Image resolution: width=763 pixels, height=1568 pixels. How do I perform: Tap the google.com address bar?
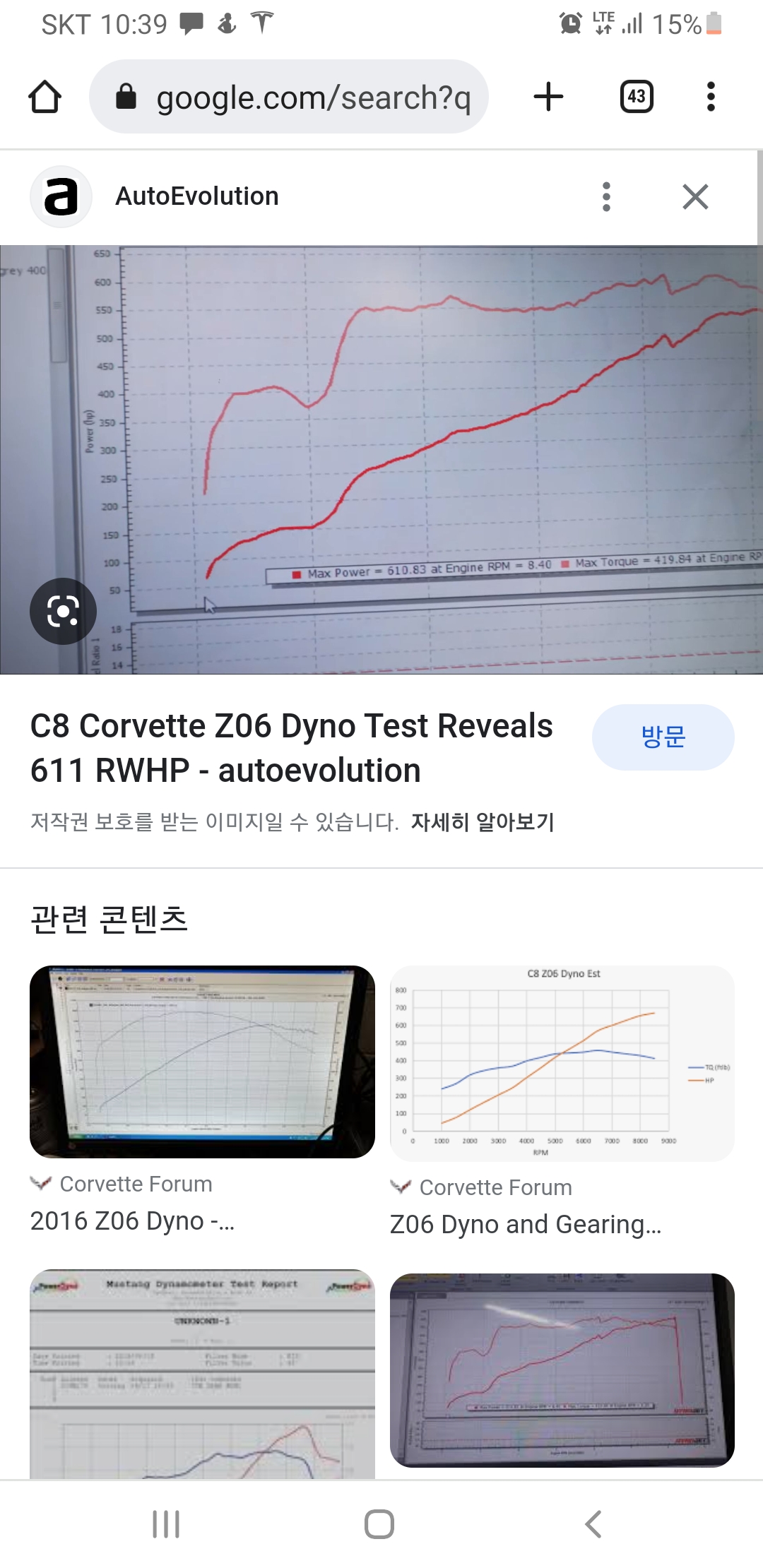pyautogui.click(x=290, y=97)
